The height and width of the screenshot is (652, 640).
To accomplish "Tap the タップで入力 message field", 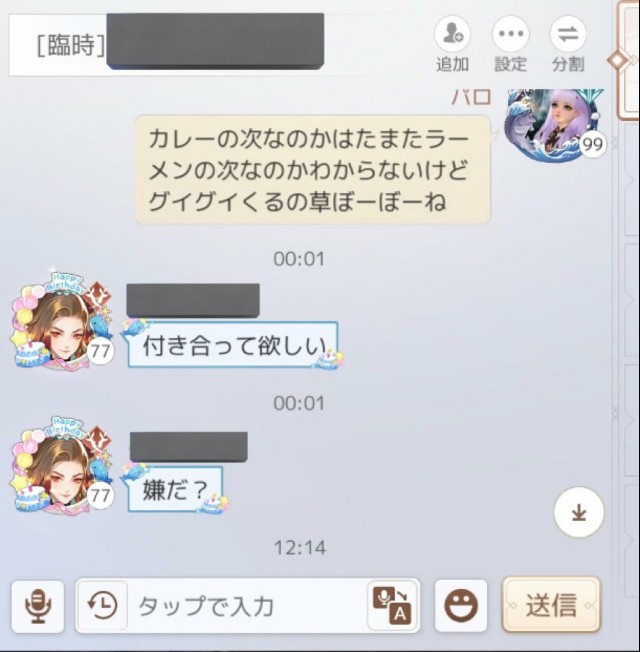I will (x=240, y=605).
